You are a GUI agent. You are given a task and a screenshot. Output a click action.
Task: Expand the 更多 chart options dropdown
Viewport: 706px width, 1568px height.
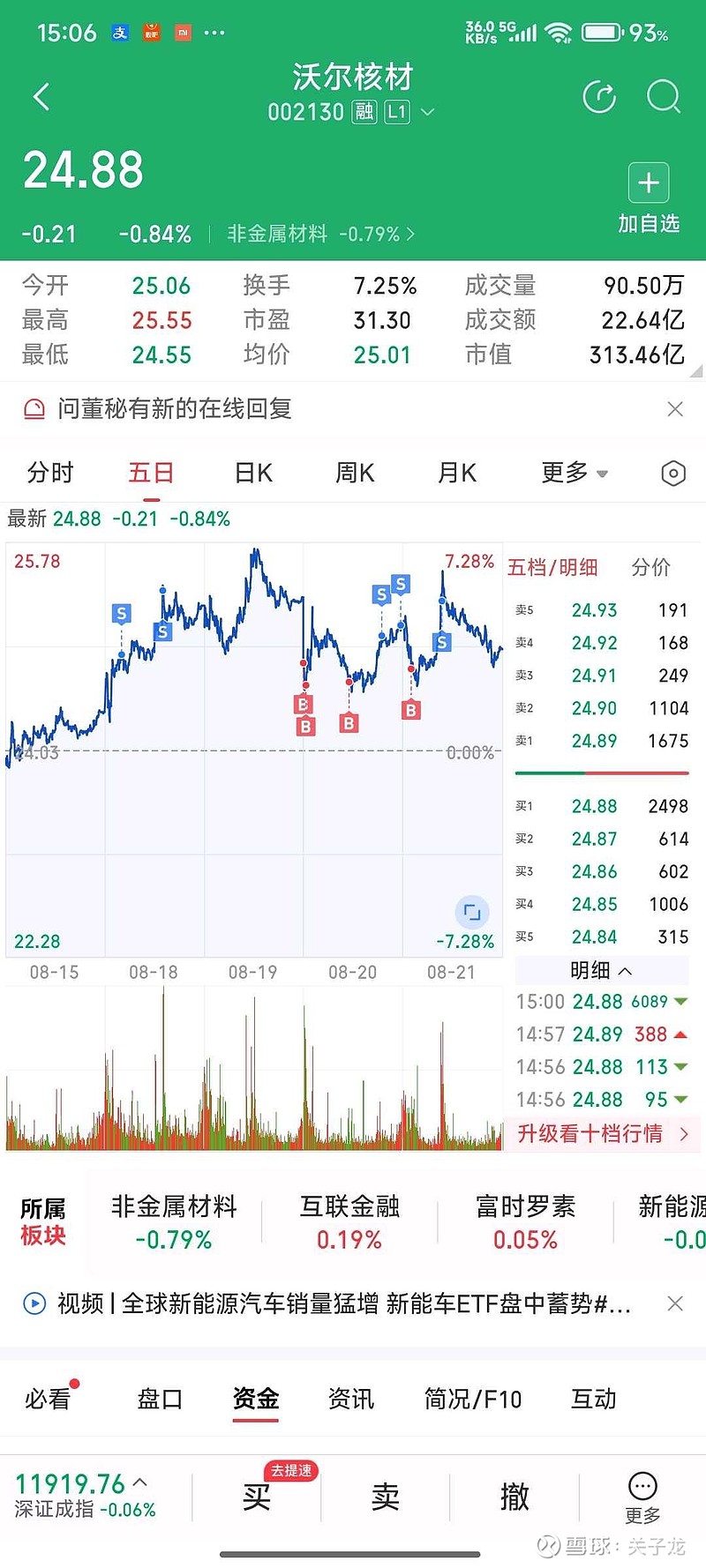click(x=575, y=473)
